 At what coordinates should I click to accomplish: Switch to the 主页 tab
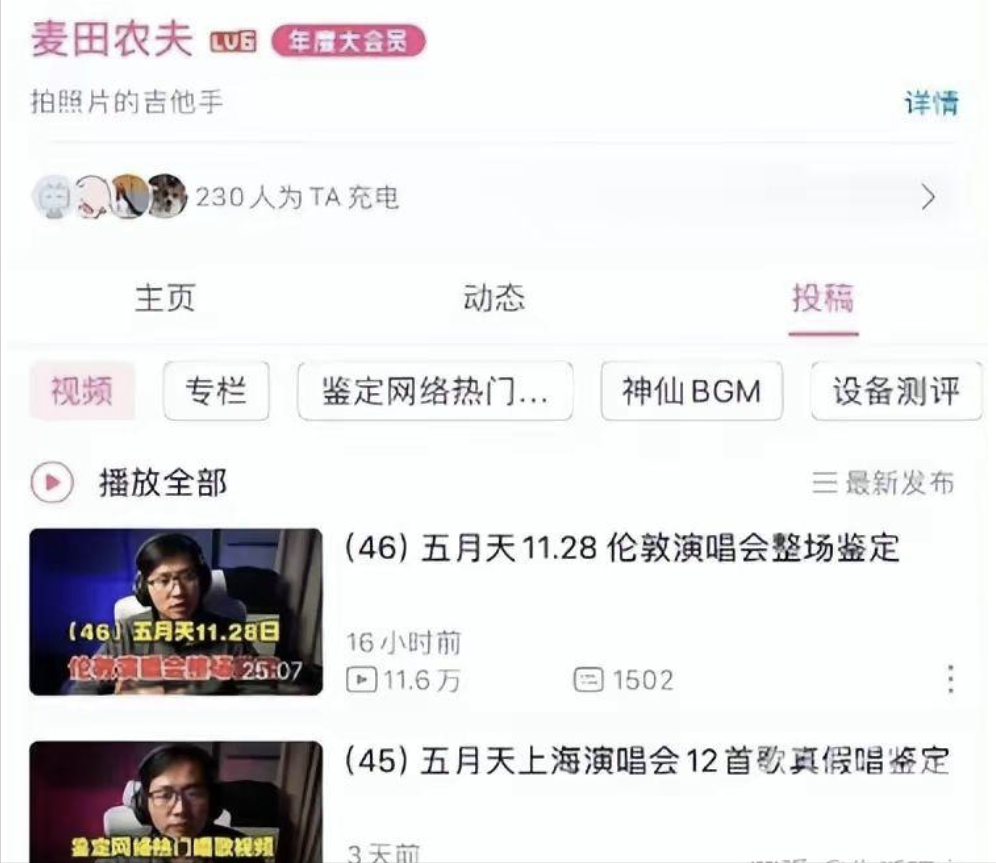[x=165, y=298]
